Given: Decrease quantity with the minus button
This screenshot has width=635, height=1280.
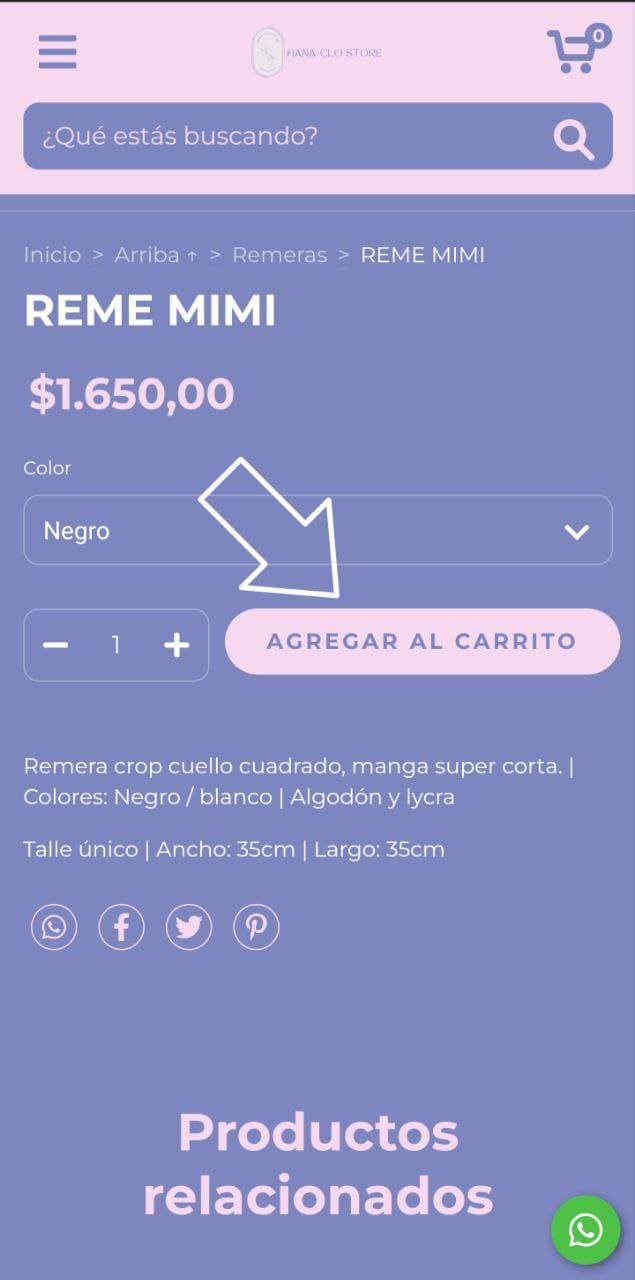Looking at the screenshot, I should pyautogui.click(x=56, y=645).
